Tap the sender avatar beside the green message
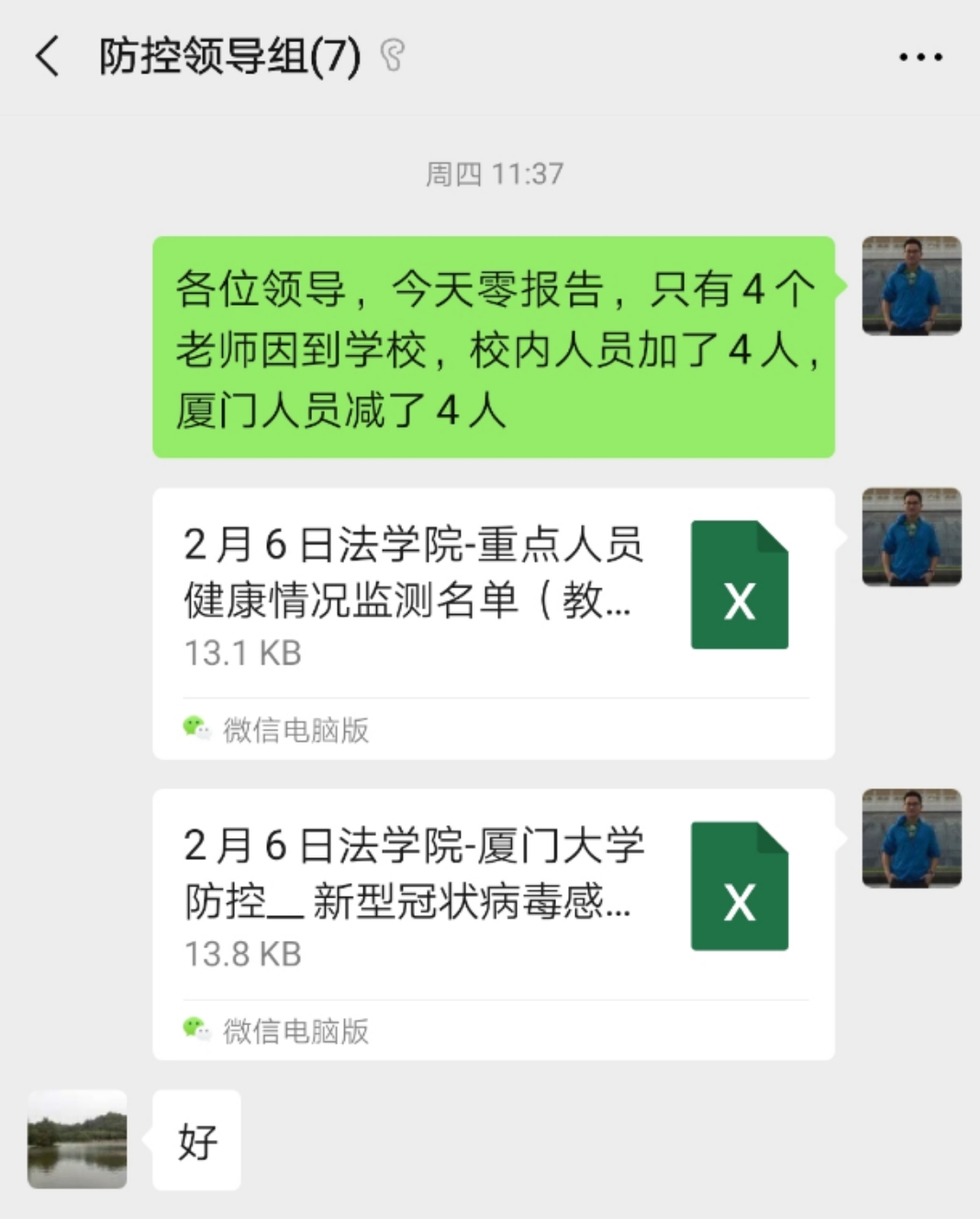The width and height of the screenshot is (980, 1219). point(911,285)
